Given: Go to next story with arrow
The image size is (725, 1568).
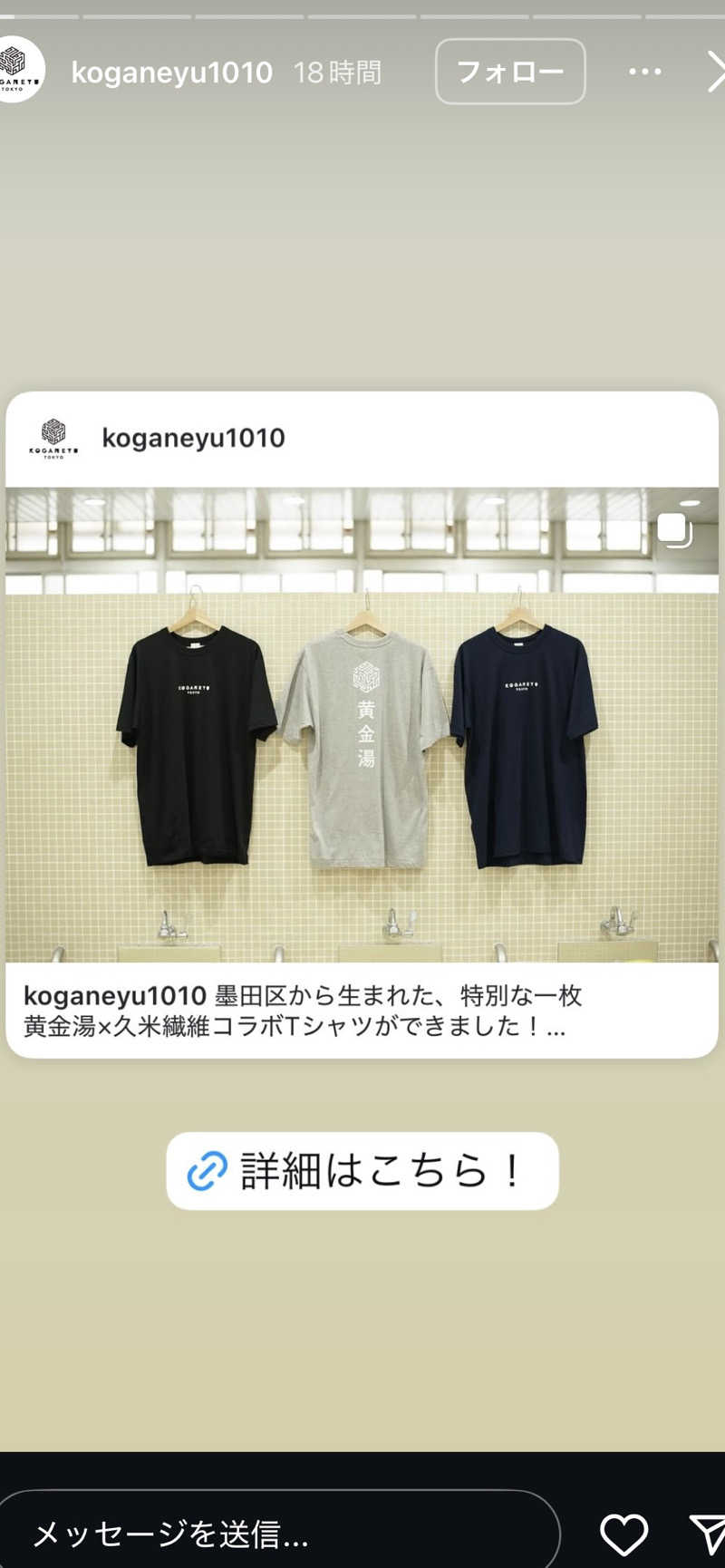Looking at the screenshot, I should [x=715, y=72].
